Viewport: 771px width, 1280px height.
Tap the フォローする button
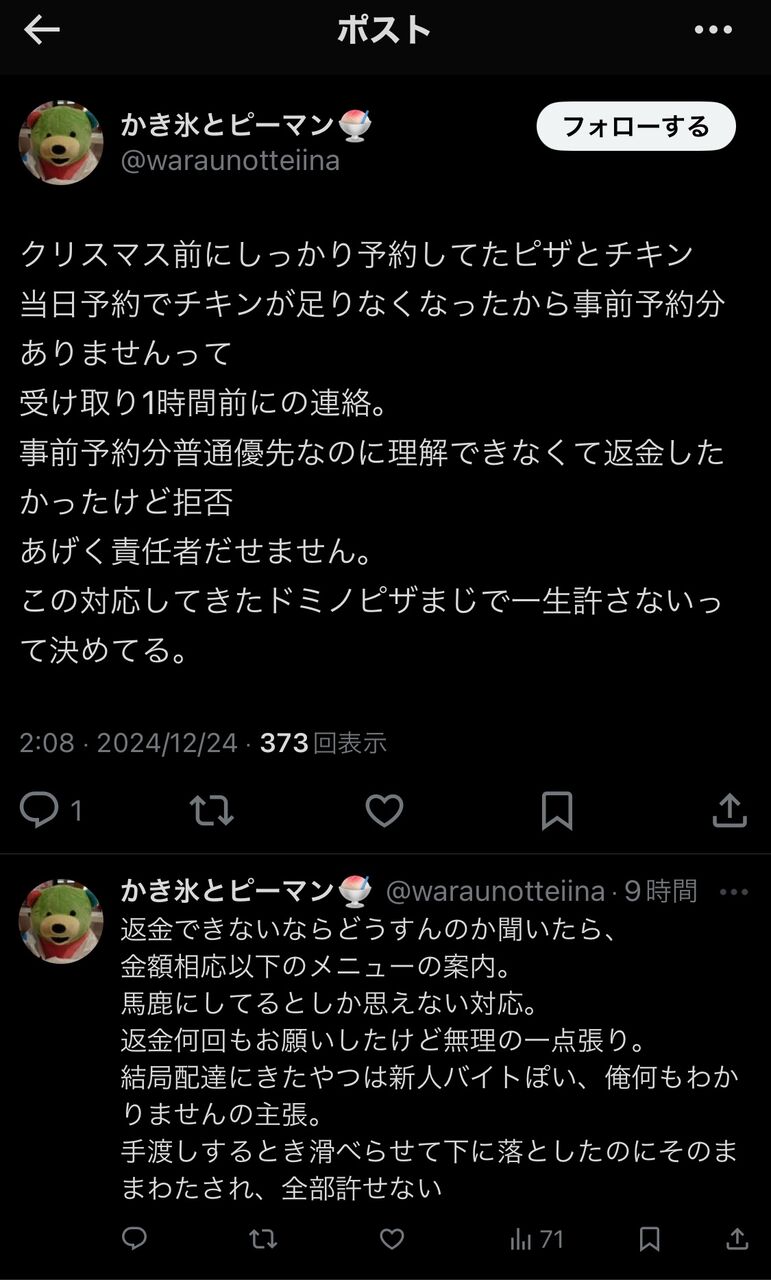tap(636, 127)
